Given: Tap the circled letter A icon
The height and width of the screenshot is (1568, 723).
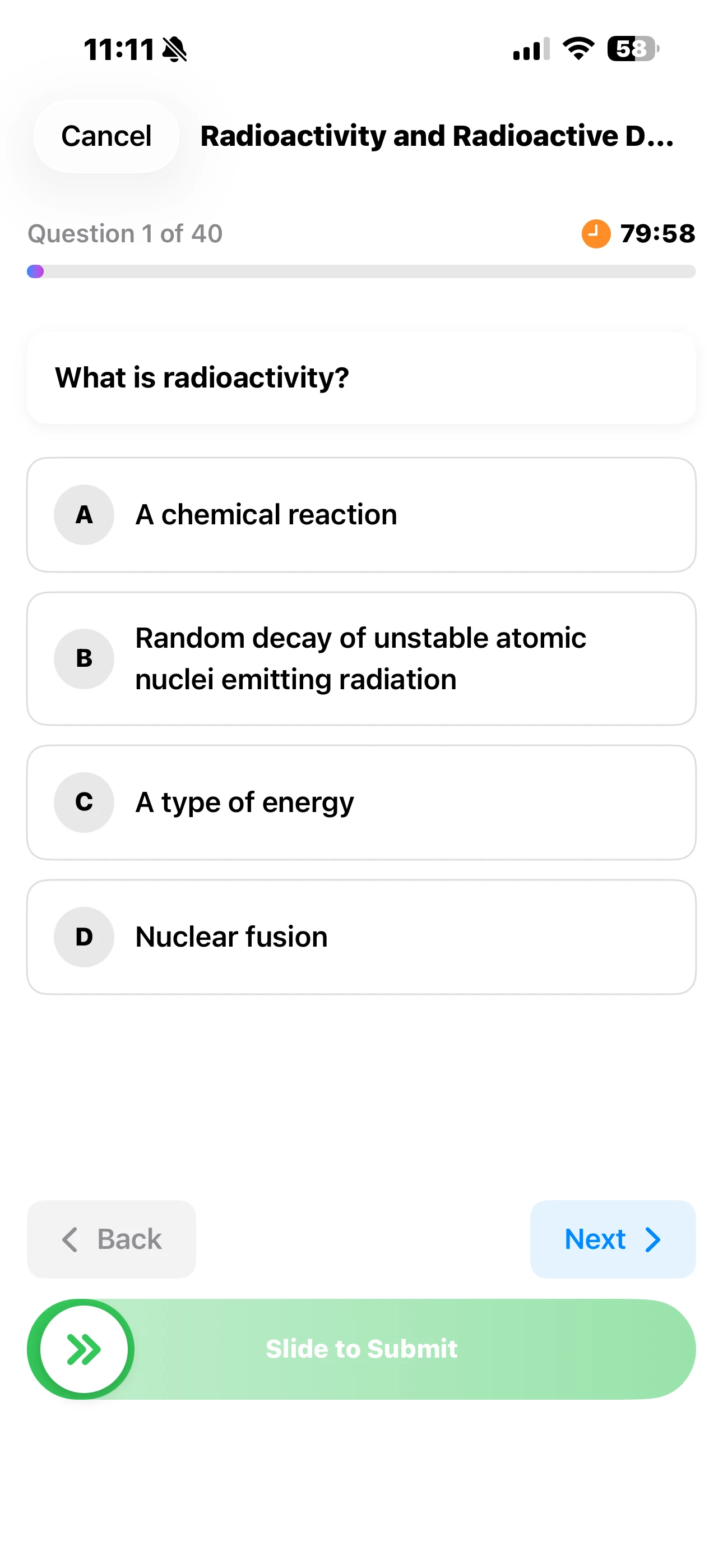Looking at the screenshot, I should coord(84,515).
